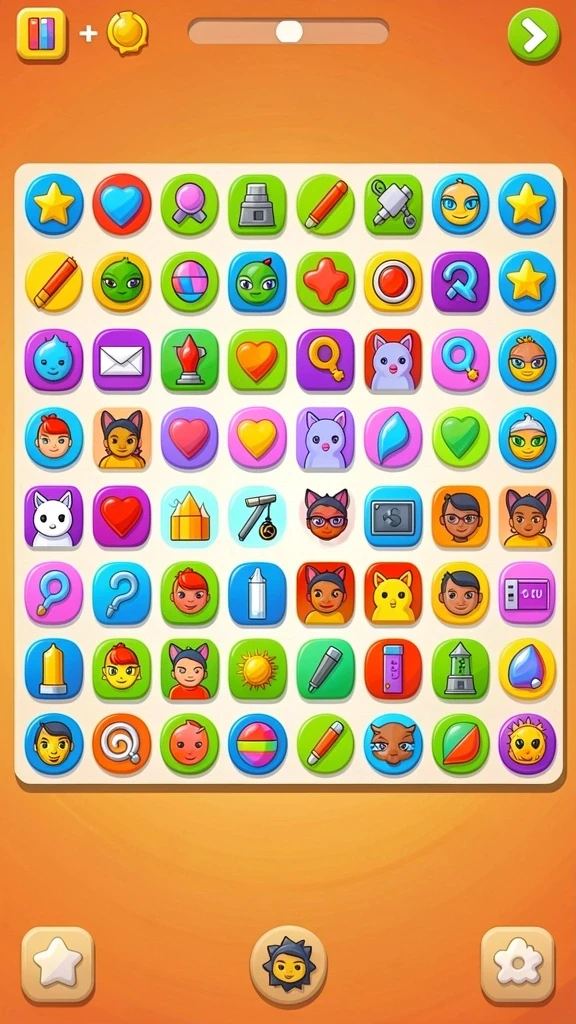Choose the hammer tile on light blue
Viewport: 576px width, 1024px height.
(257, 516)
